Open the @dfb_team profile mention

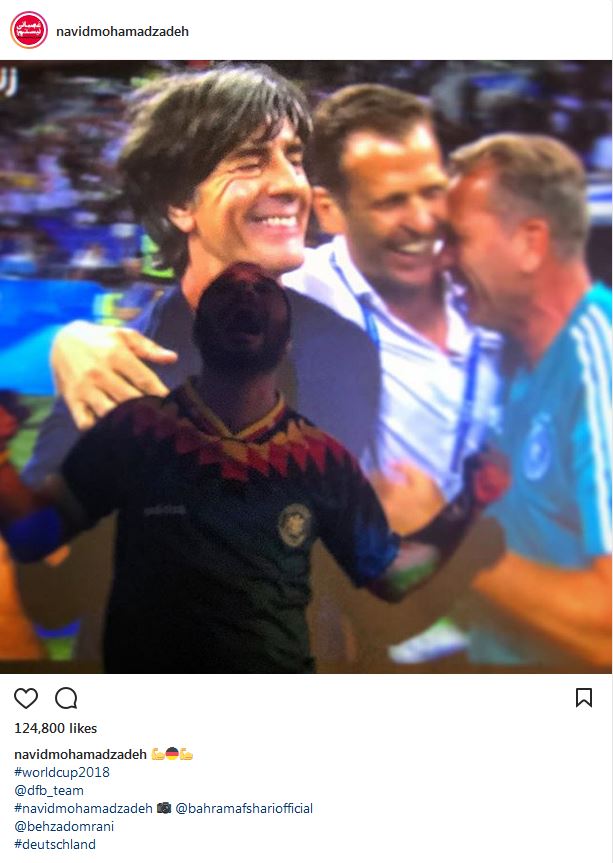click(49, 790)
